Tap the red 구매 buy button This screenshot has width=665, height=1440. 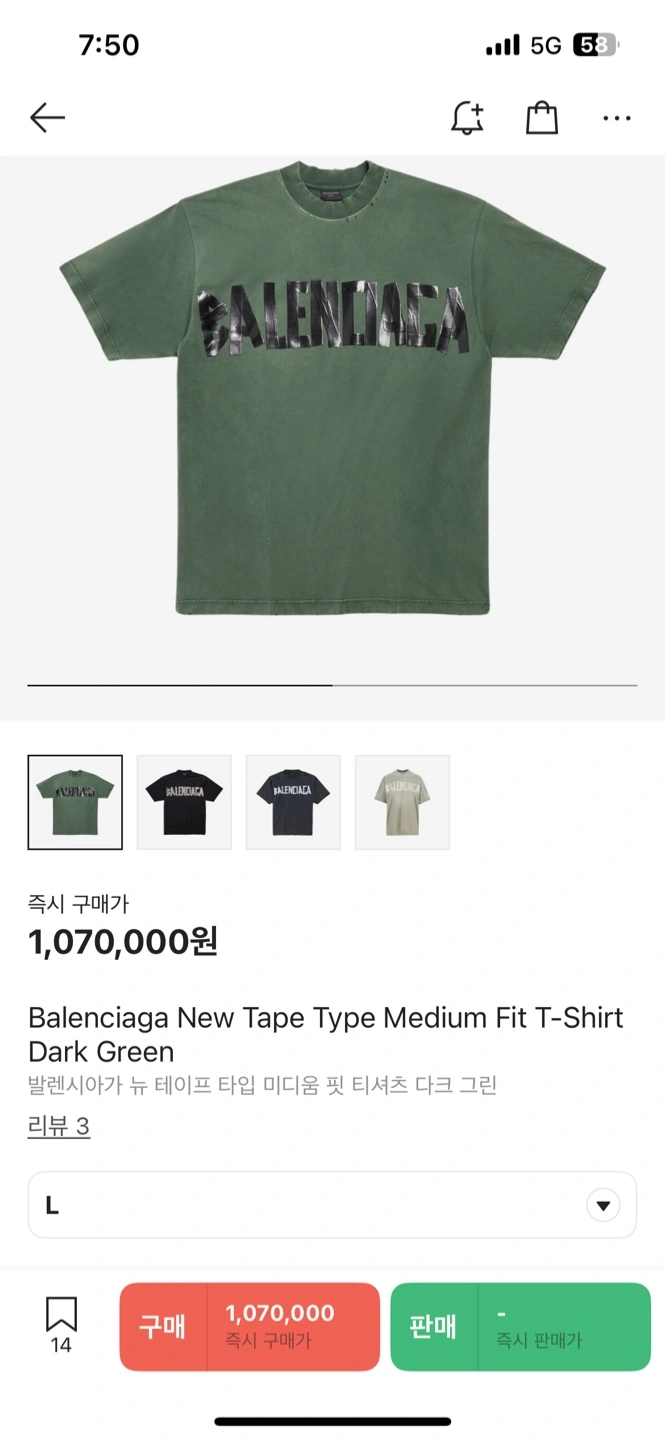(x=250, y=1326)
